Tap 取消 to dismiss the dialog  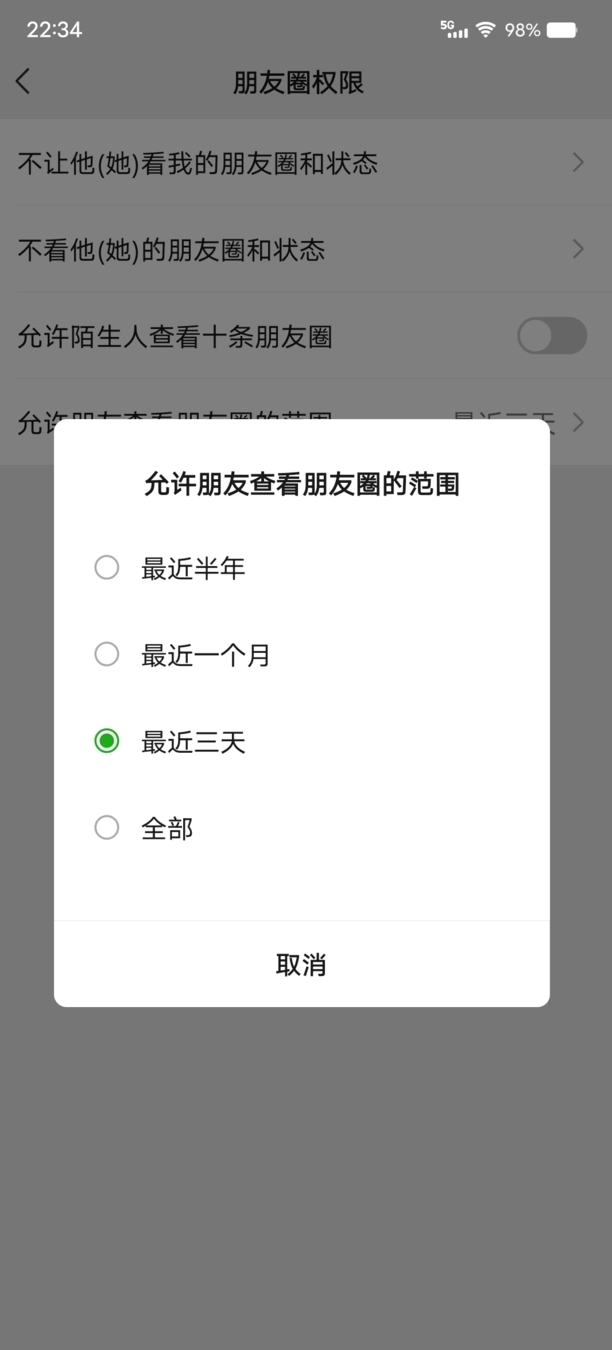[301, 965]
